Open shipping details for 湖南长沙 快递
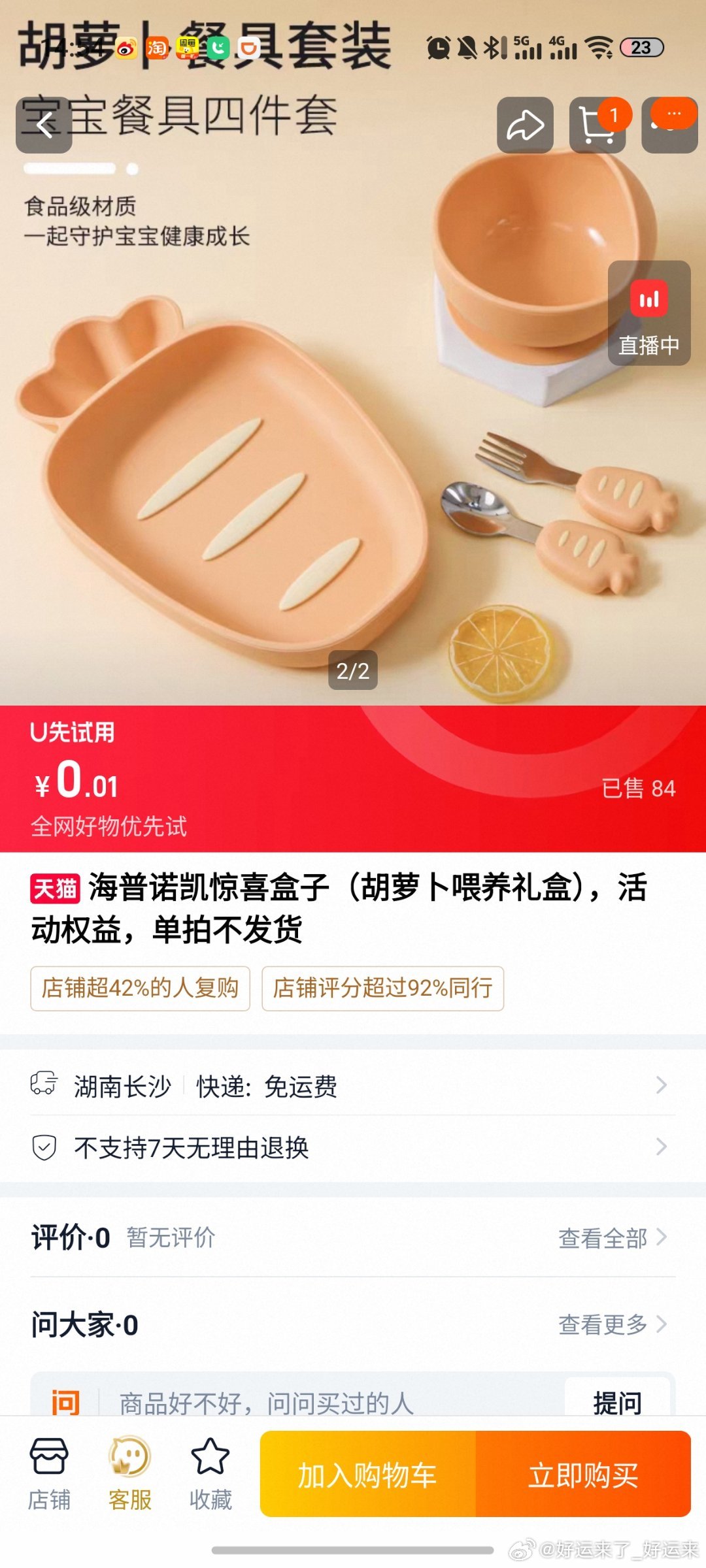Viewport: 706px width, 1568px height. point(353,1086)
